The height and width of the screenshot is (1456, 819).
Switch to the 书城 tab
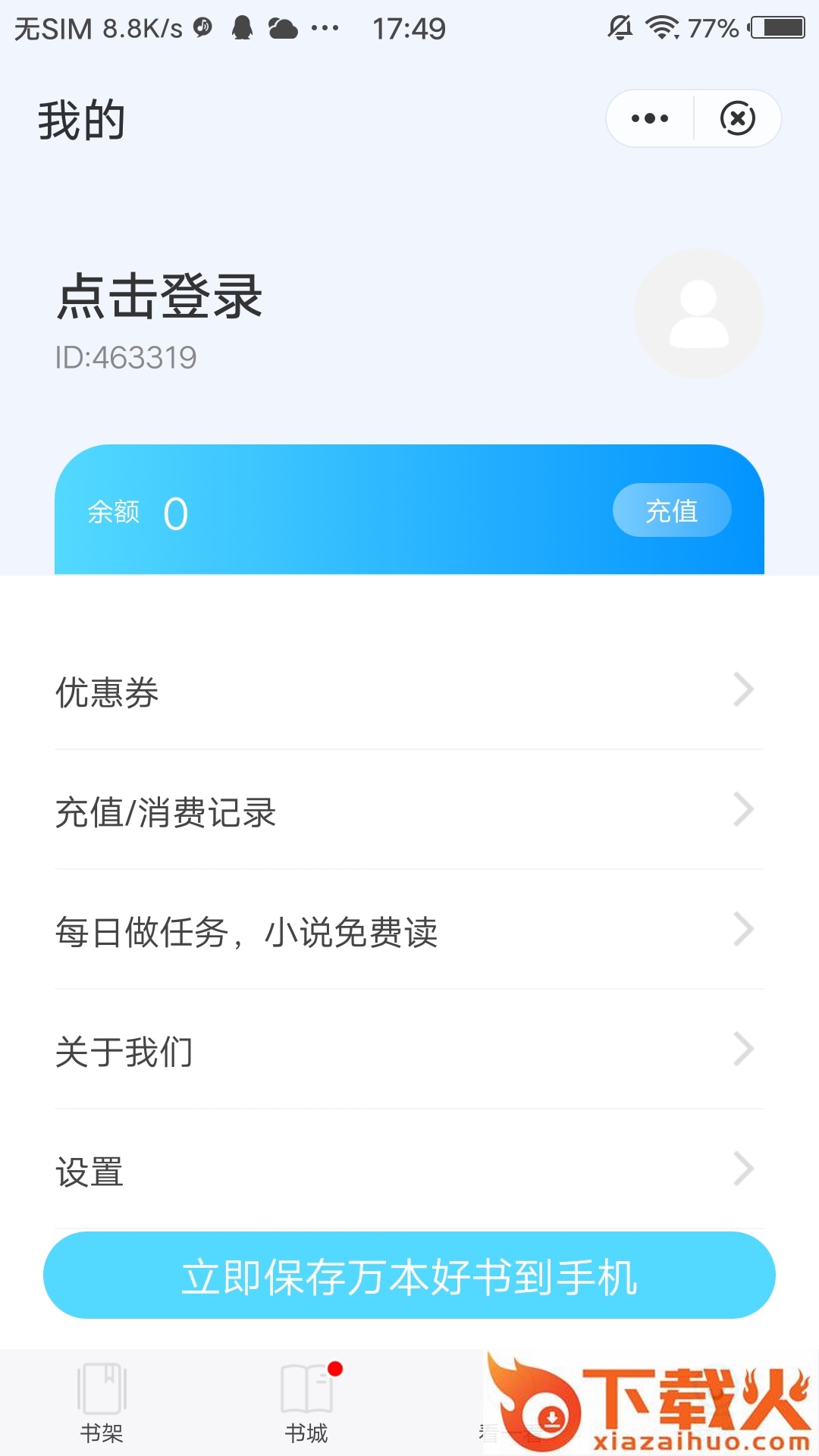pyautogui.click(x=307, y=1403)
